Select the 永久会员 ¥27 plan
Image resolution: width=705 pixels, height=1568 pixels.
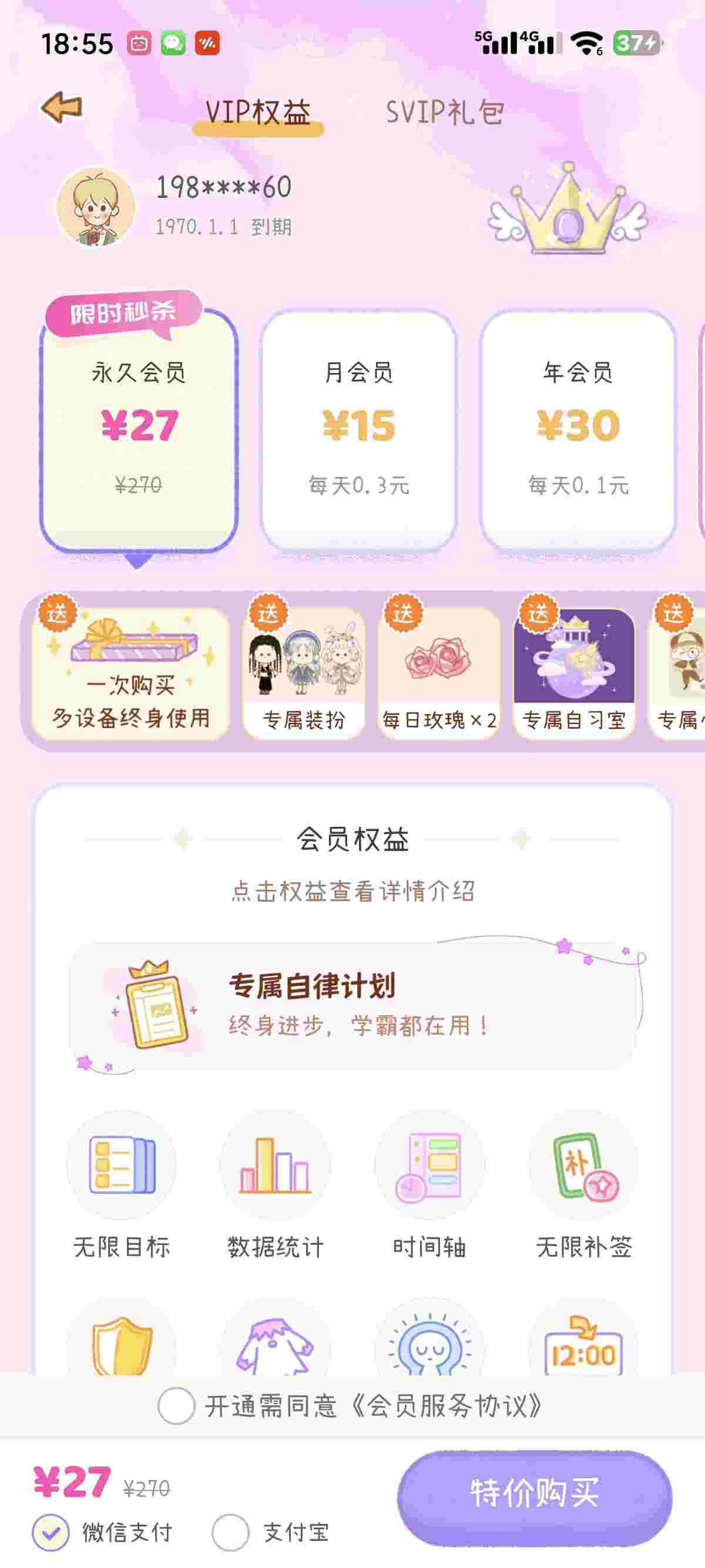click(139, 430)
